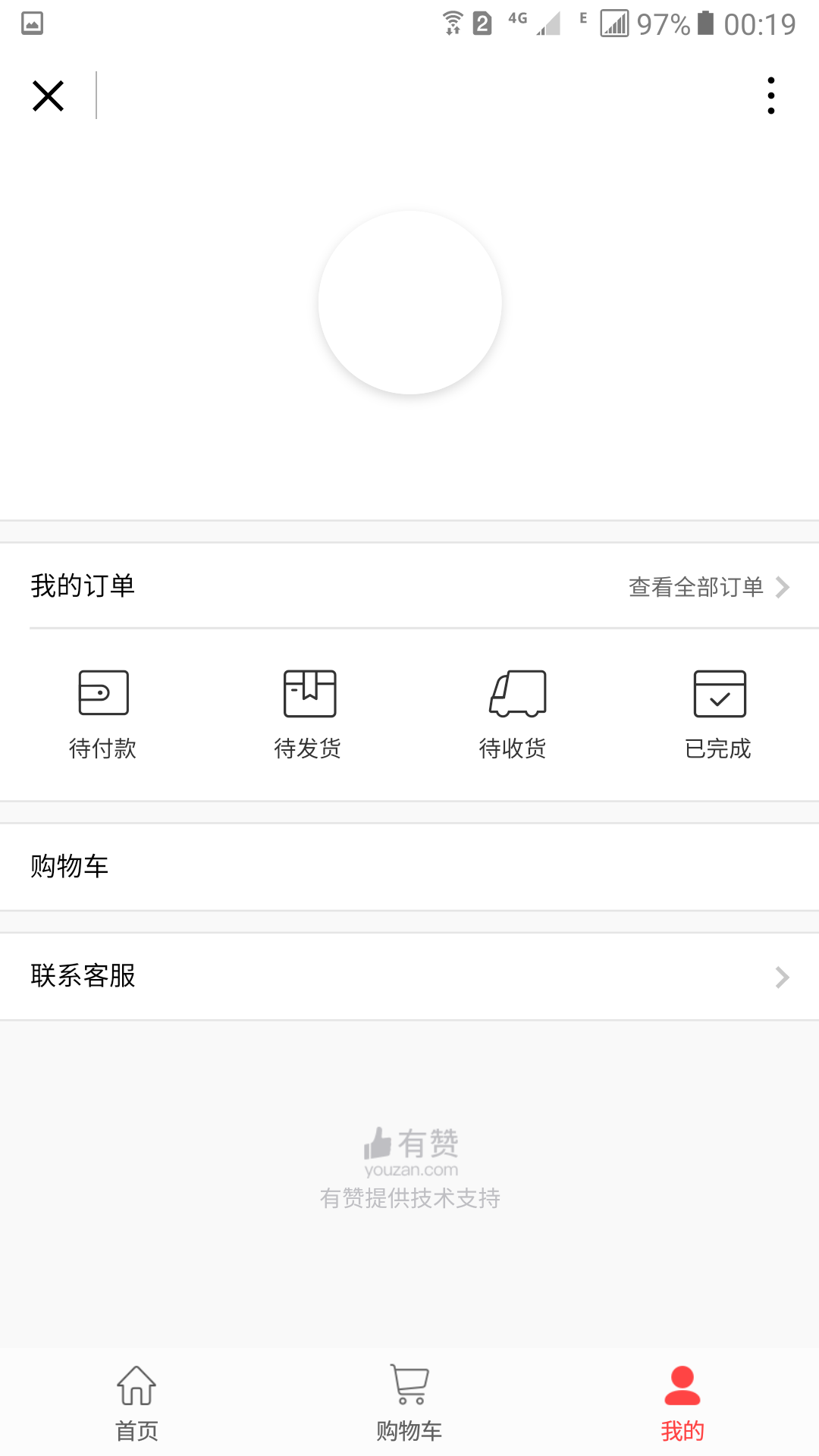Open 联系客服 customer service row

pos(409,976)
